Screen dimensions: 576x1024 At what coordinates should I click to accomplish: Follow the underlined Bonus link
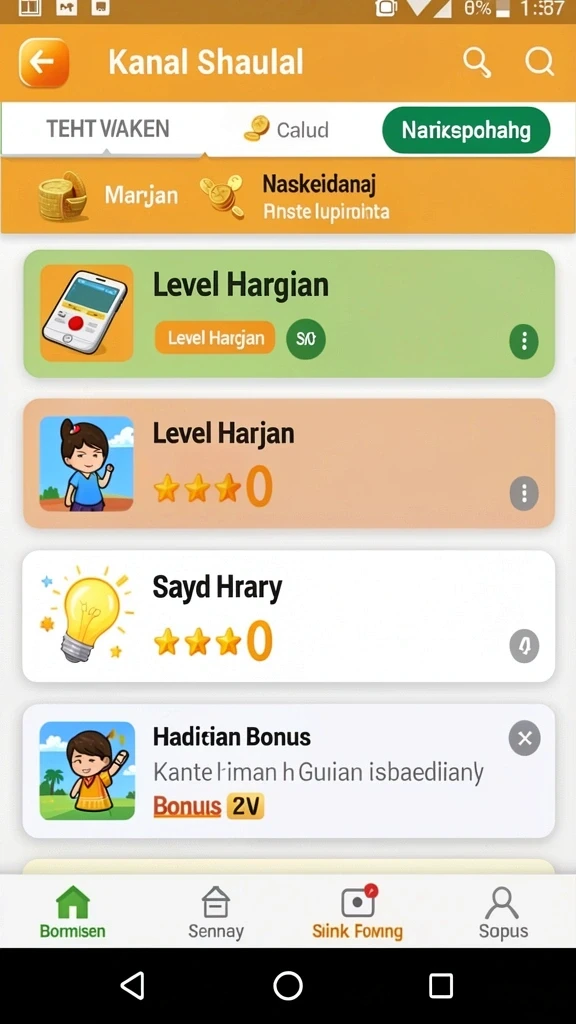tap(187, 807)
